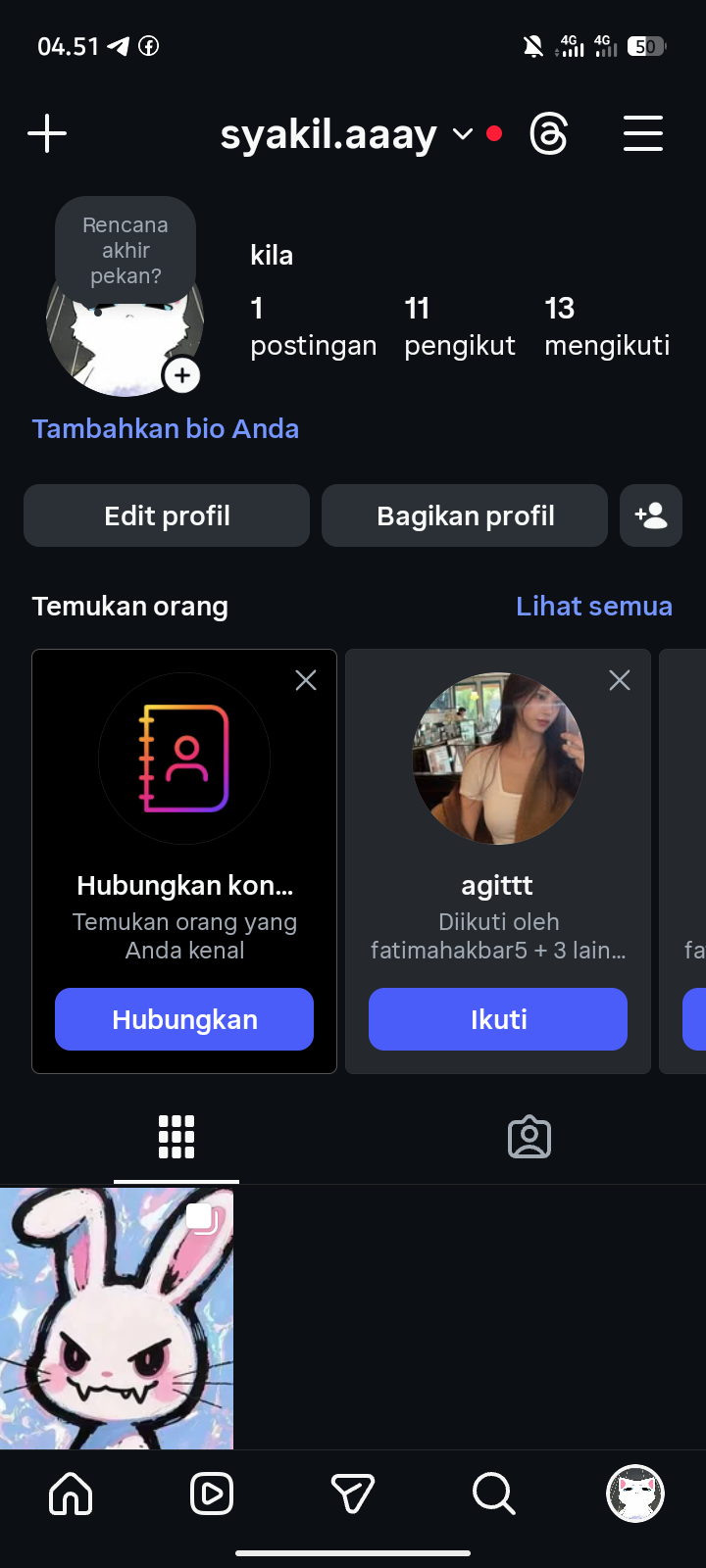Go to the search tab
Screen dimensions: 706x1568
pos(493,1494)
